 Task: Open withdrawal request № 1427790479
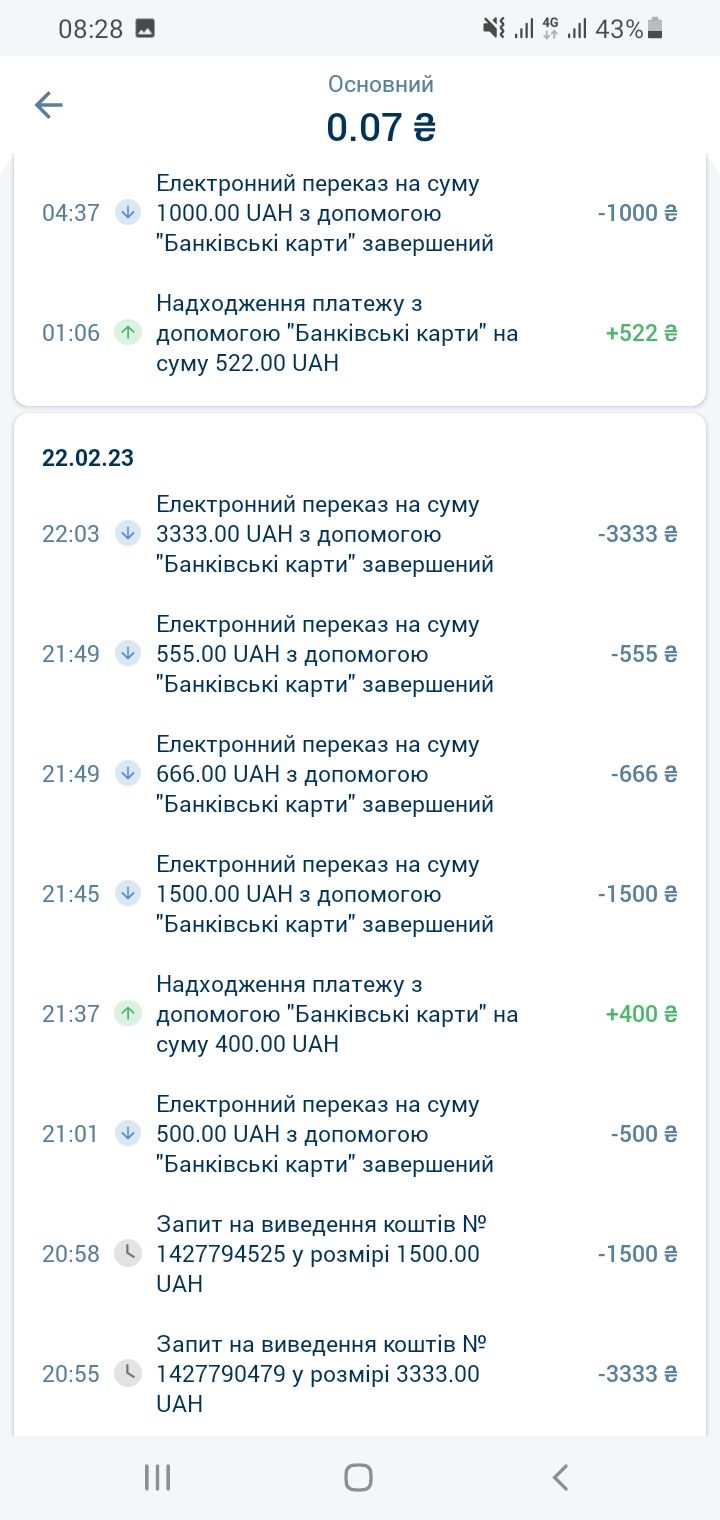360,1374
